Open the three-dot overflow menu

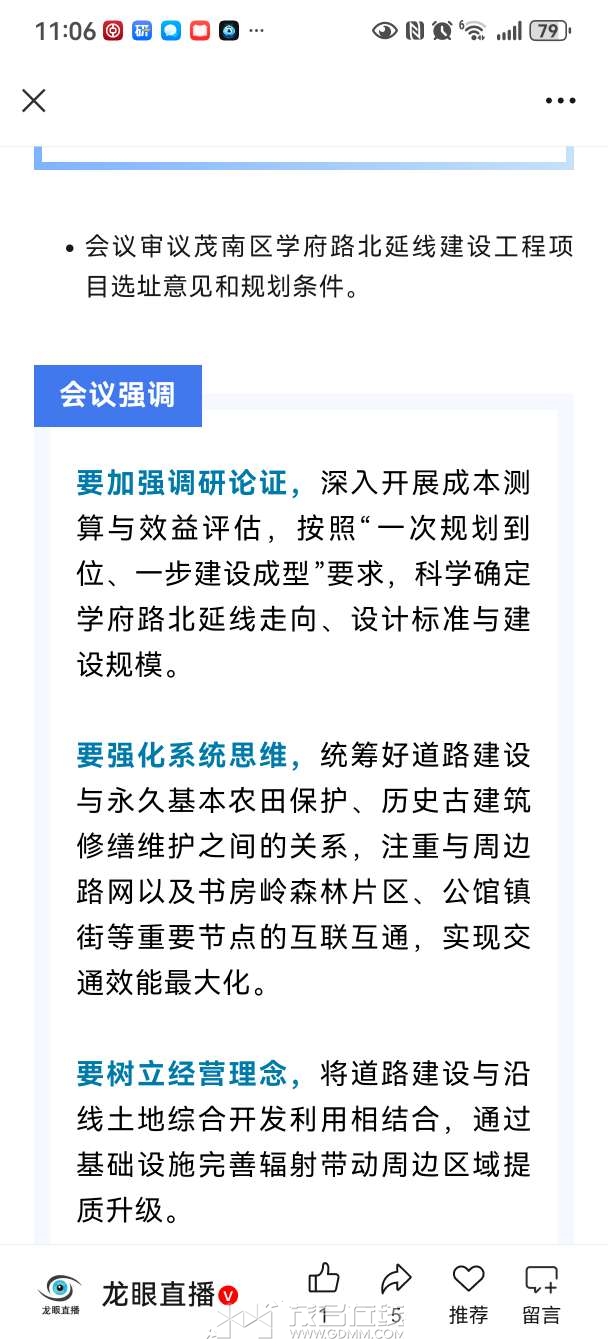point(560,101)
